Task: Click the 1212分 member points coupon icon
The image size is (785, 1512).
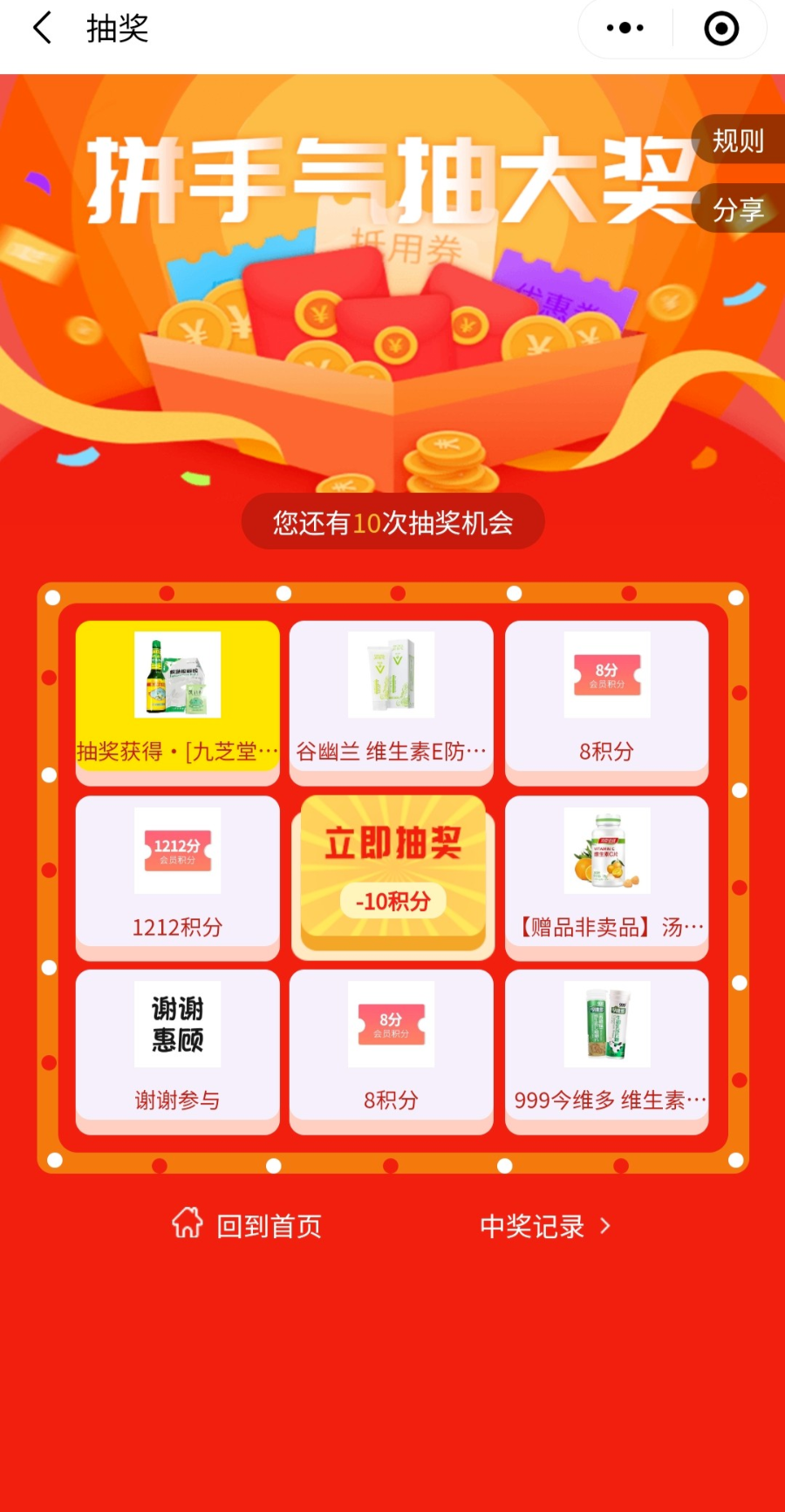Action: [x=176, y=852]
